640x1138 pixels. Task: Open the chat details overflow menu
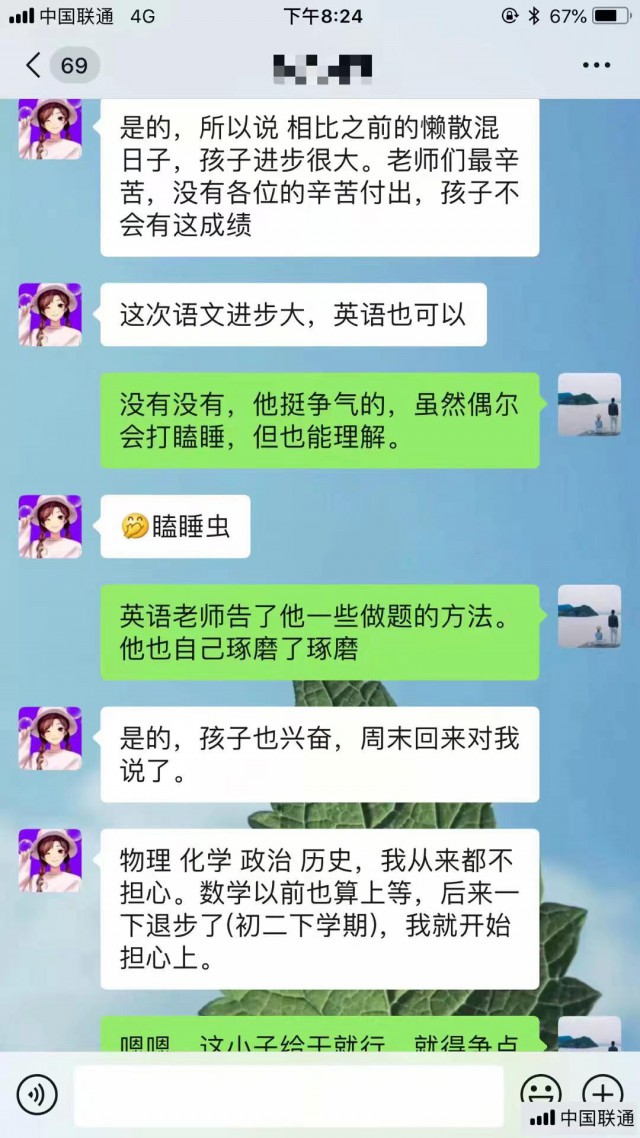(x=595, y=66)
